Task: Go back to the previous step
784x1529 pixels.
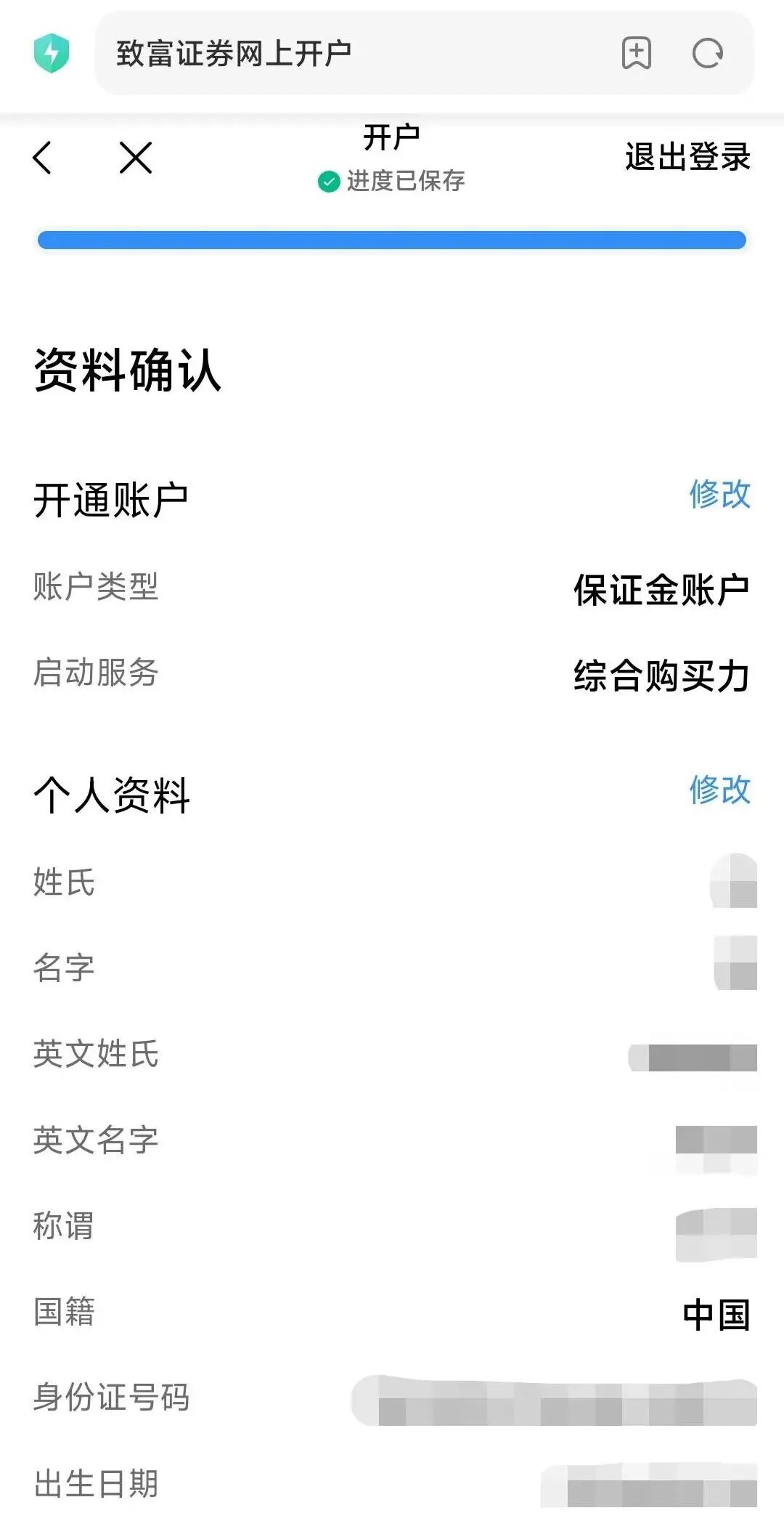Action: coord(43,157)
